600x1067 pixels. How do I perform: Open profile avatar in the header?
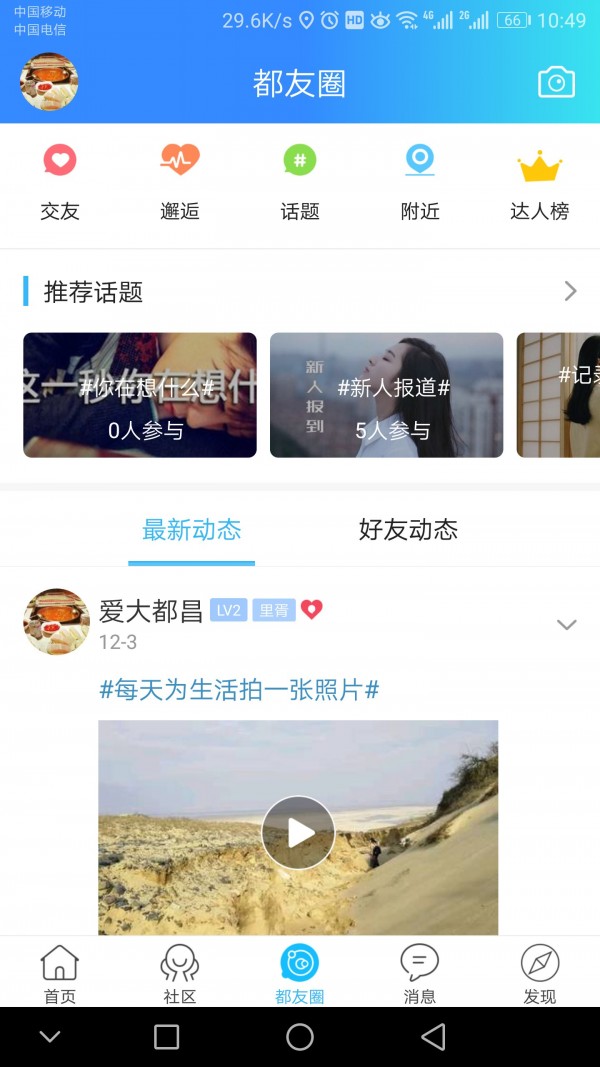coord(50,82)
